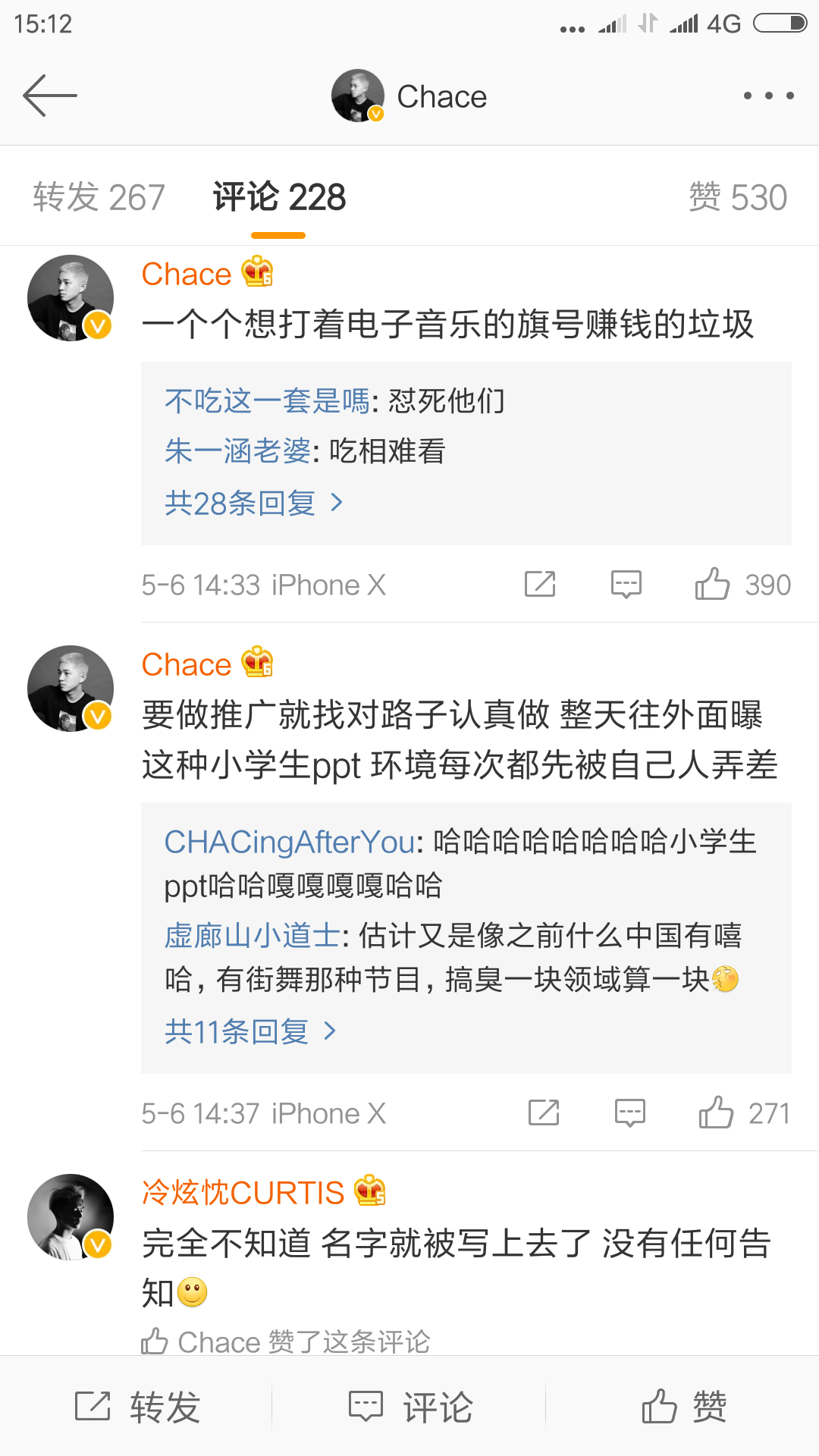The image size is (819, 1456).
Task: View CHACingAfterYou's profile
Action: (x=290, y=842)
